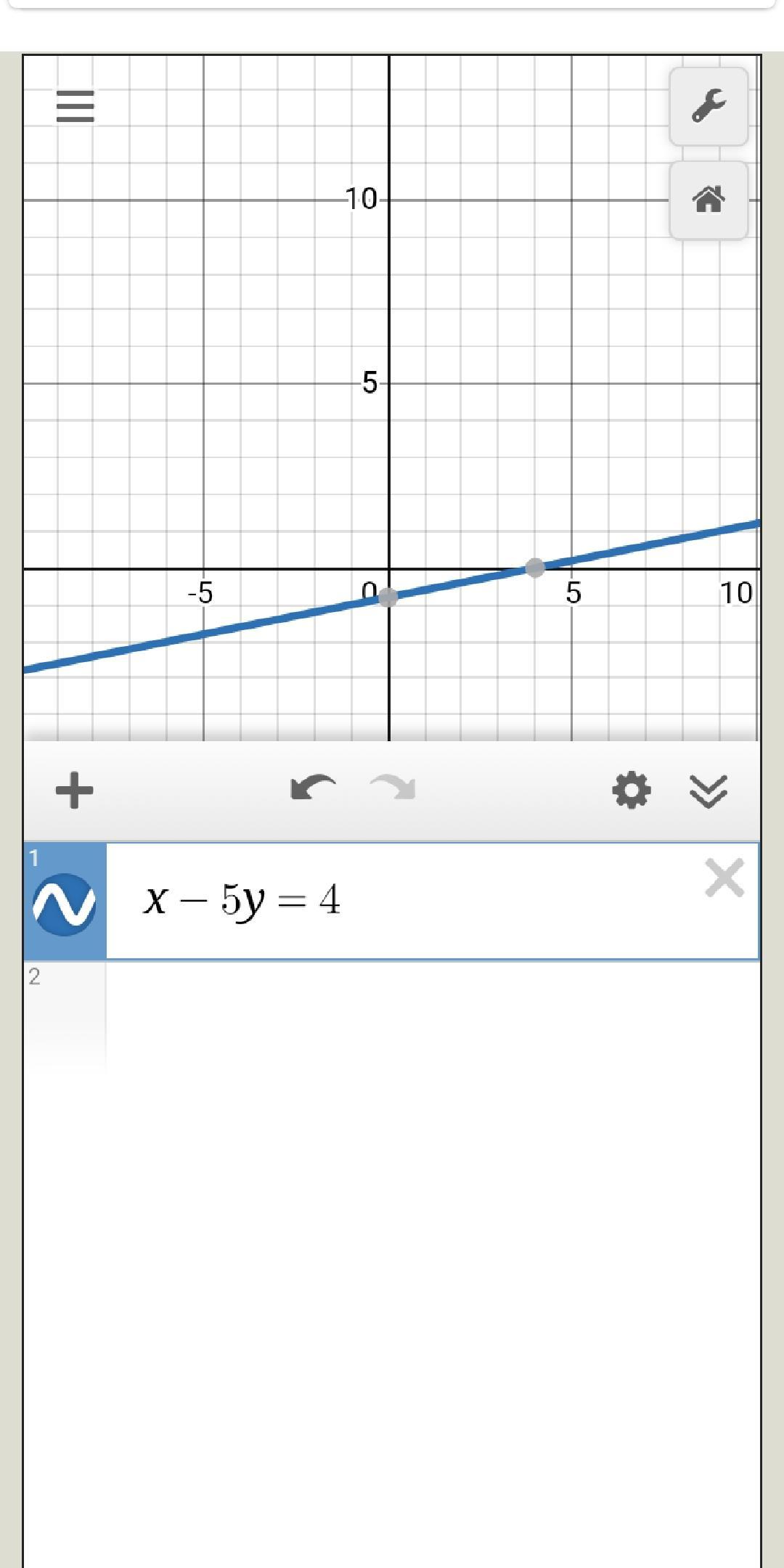Add a new expression item
784x1568 pixels.
(x=74, y=790)
